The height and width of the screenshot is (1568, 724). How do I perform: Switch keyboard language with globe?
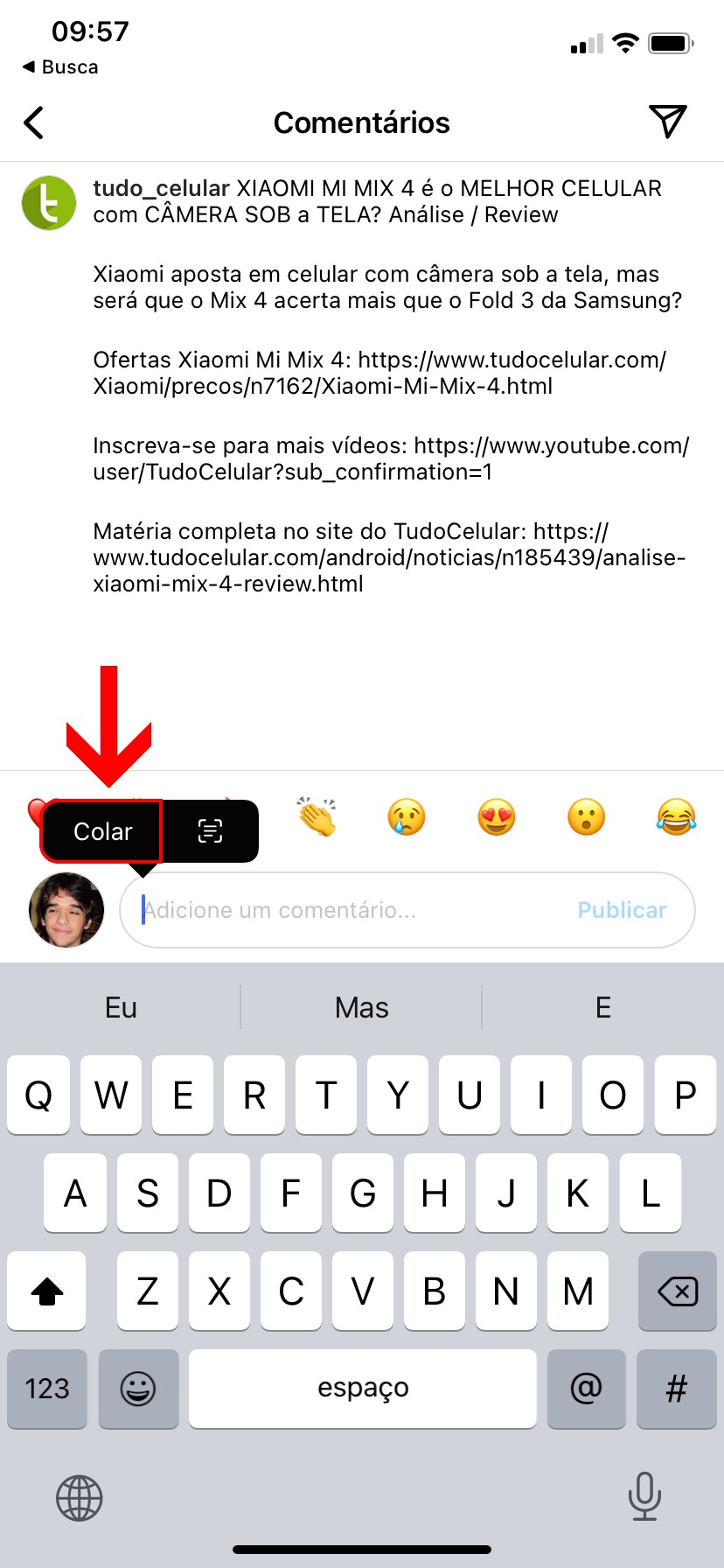click(80, 1497)
